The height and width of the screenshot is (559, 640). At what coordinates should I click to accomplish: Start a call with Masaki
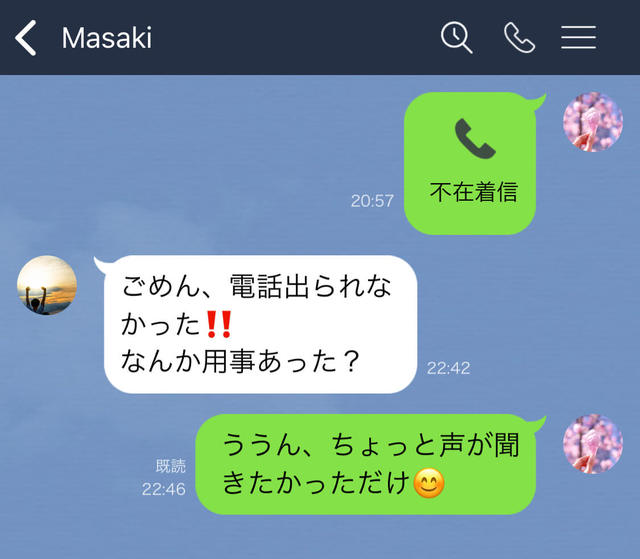(x=519, y=38)
